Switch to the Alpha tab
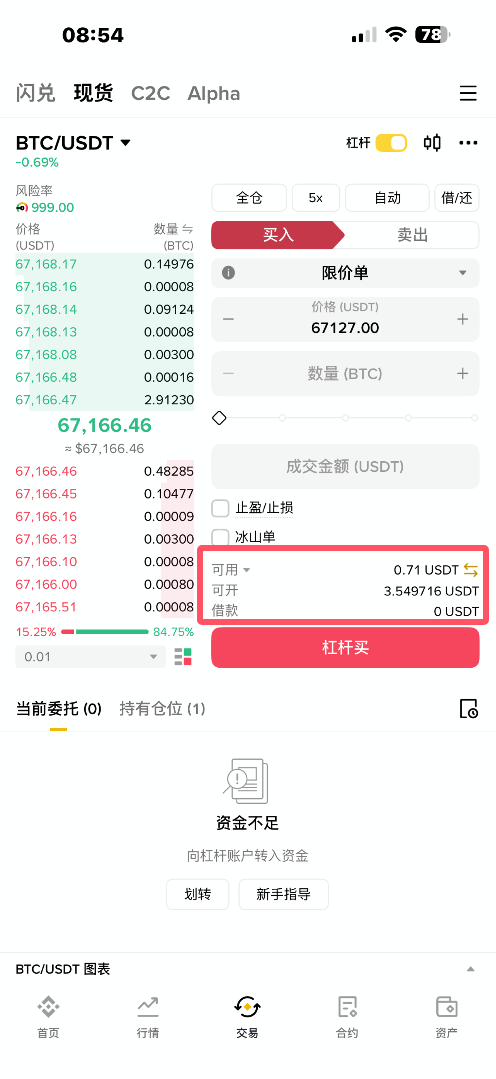Image resolution: width=496 pixels, height=1079 pixels. tap(214, 93)
